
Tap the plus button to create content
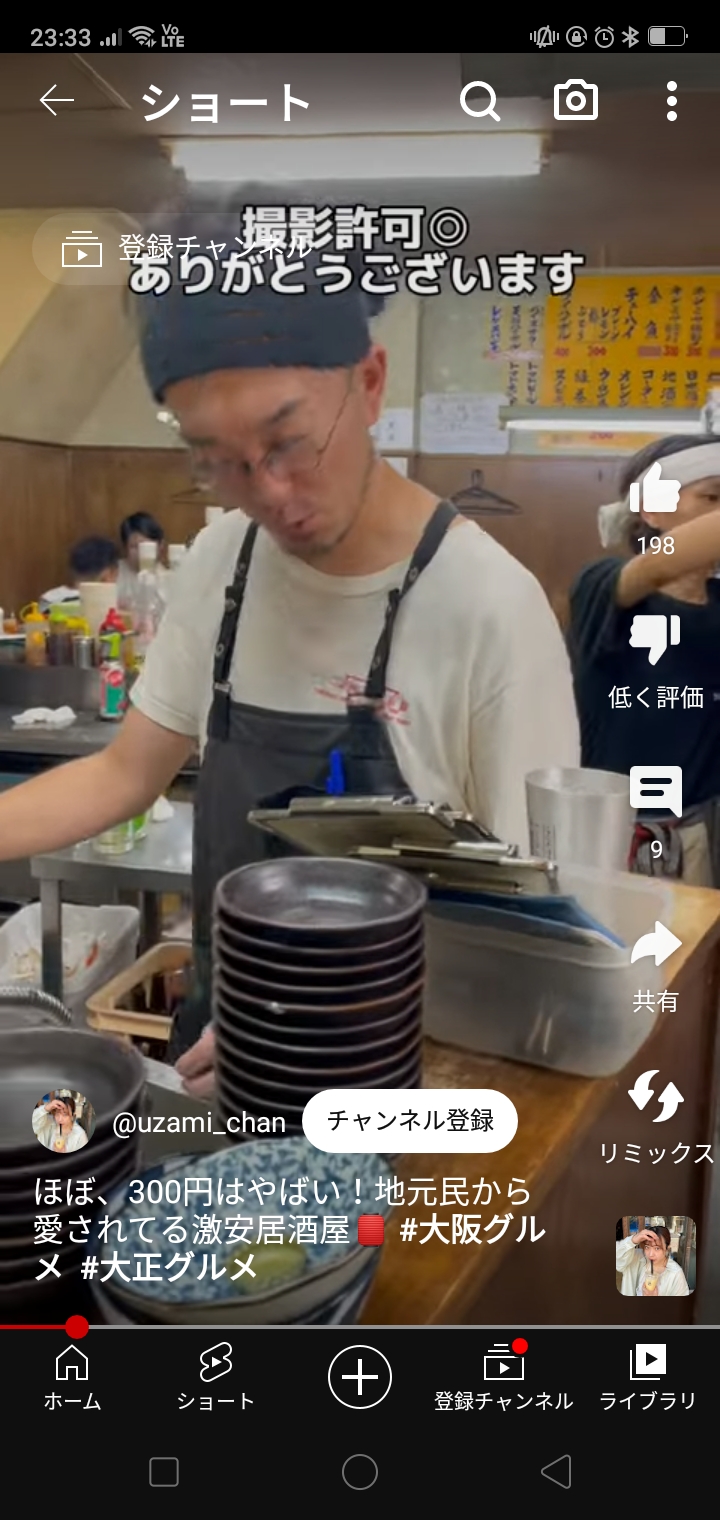(x=360, y=1377)
